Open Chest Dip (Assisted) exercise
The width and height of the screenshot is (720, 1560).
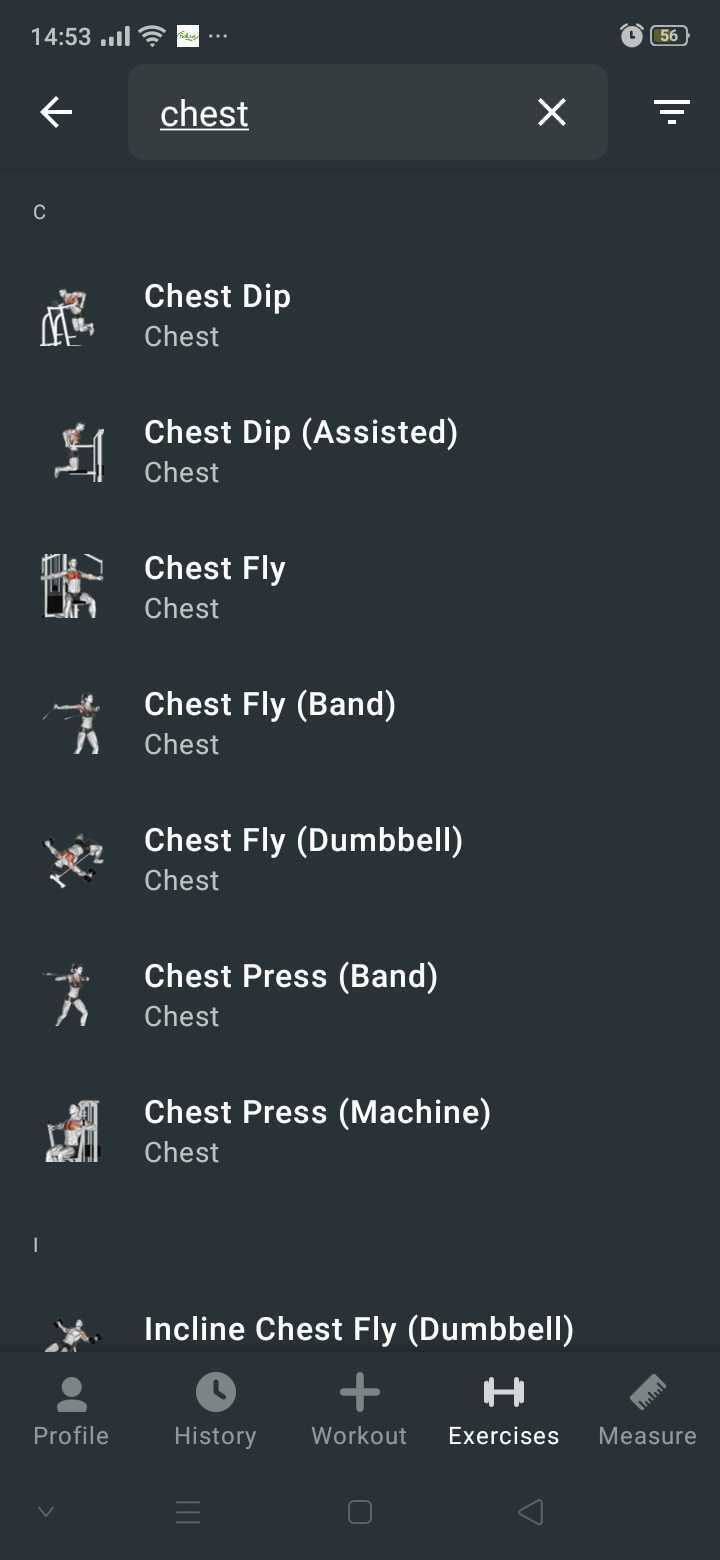click(360, 451)
